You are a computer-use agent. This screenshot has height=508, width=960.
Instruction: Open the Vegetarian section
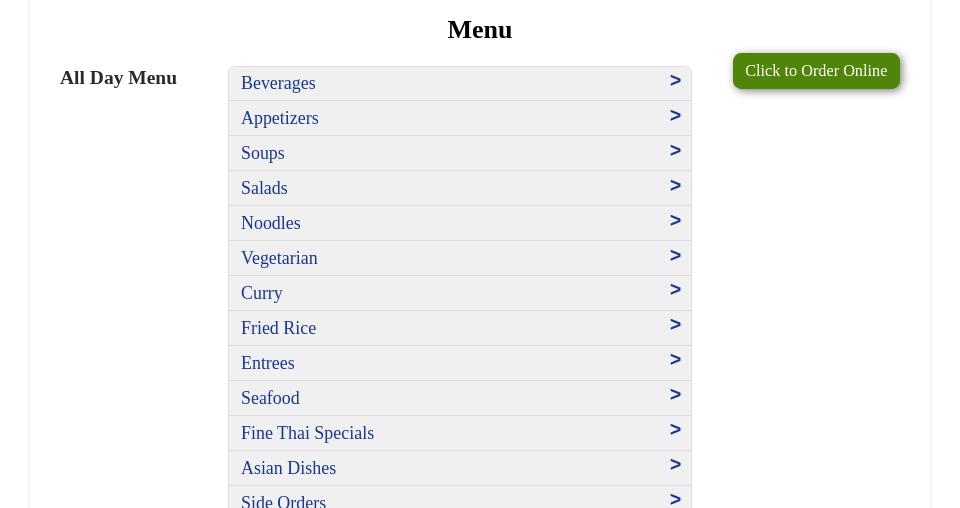(459, 258)
